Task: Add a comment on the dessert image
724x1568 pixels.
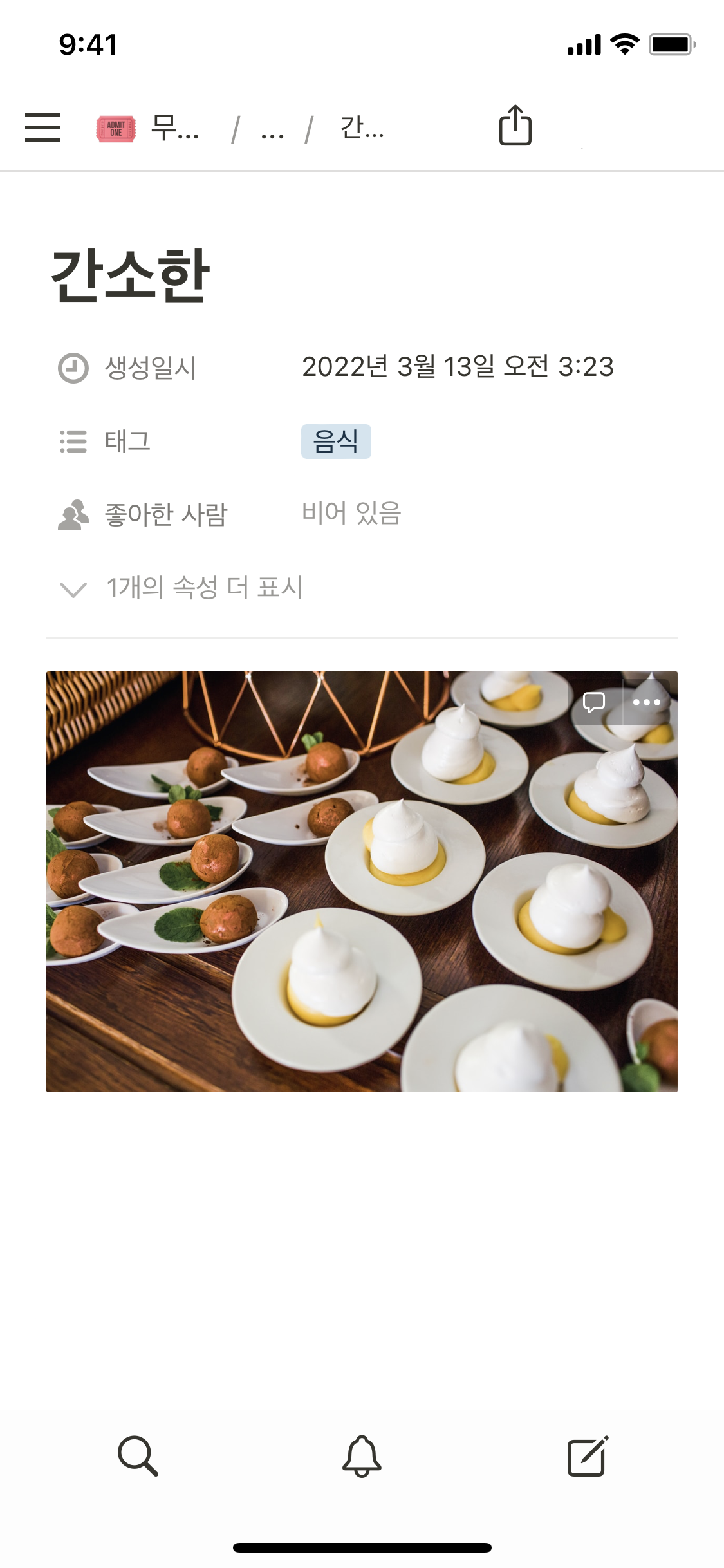Action: pos(593,702)
